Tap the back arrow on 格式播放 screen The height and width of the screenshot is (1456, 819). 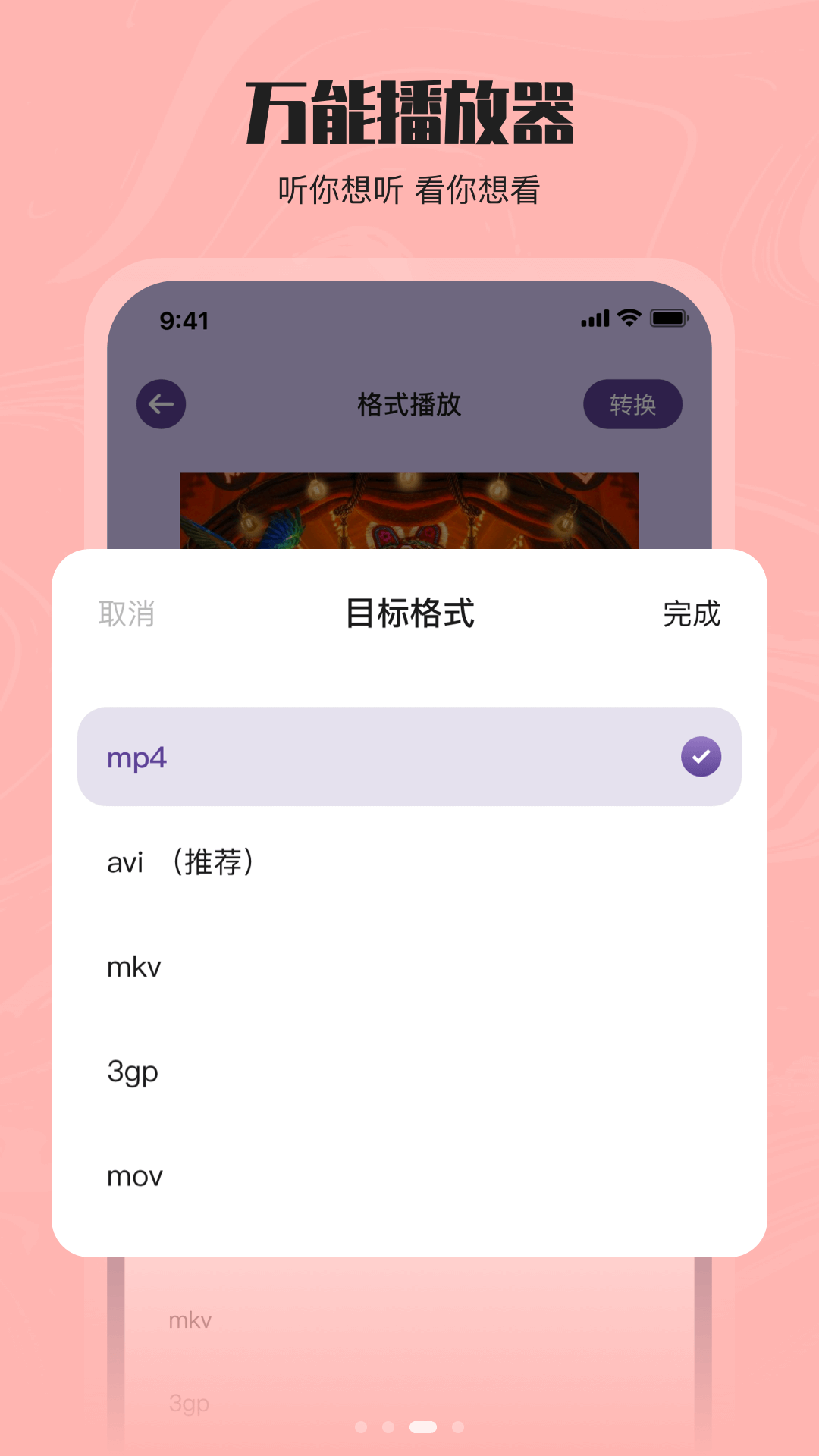click(x=161, y=404)
